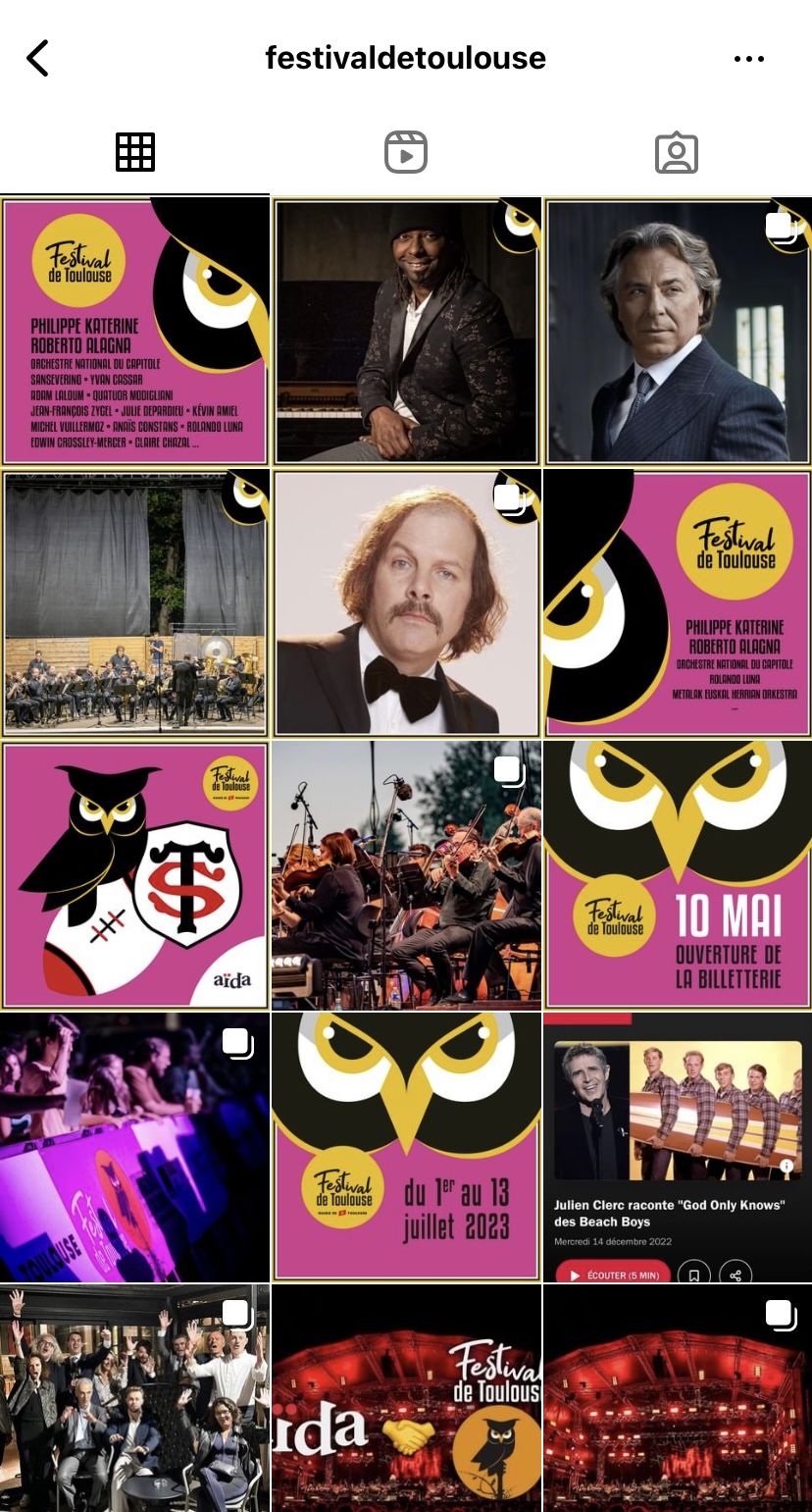Open the first lineup poster with Anaïs Constans
812x1512 pixels.
pyautogui.click(x=134, y=331)
